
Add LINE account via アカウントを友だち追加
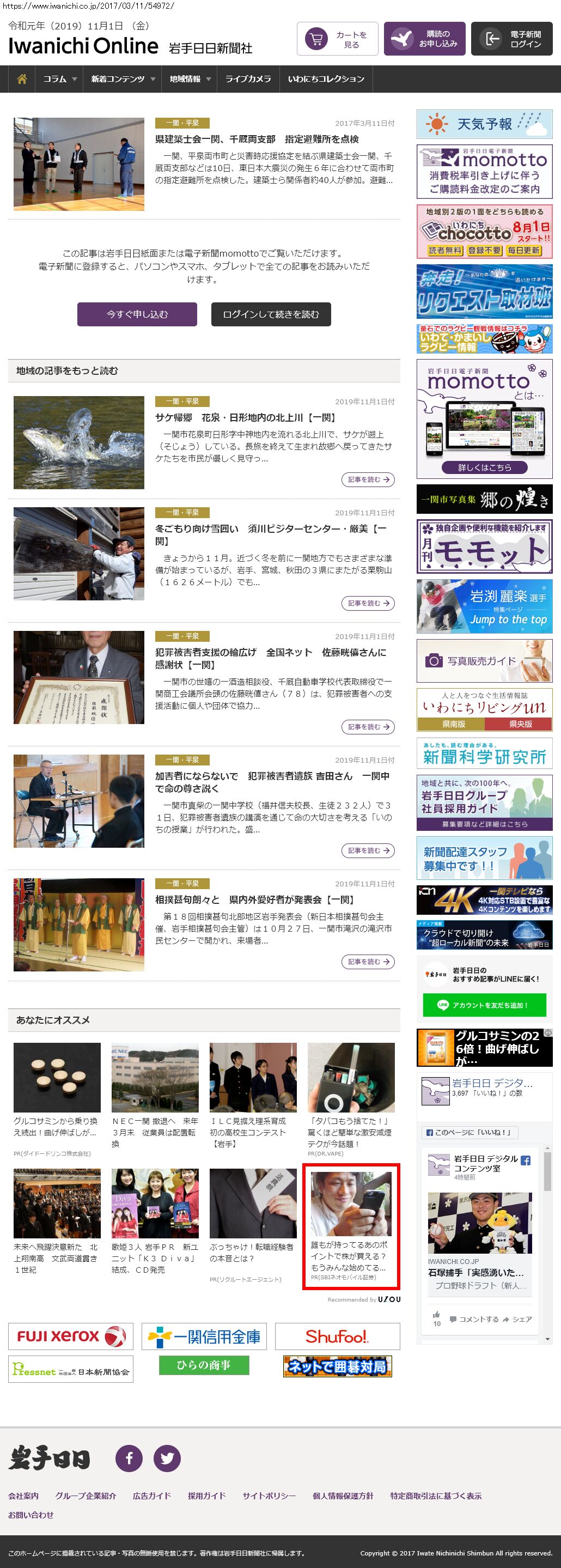pos(484,1005)
